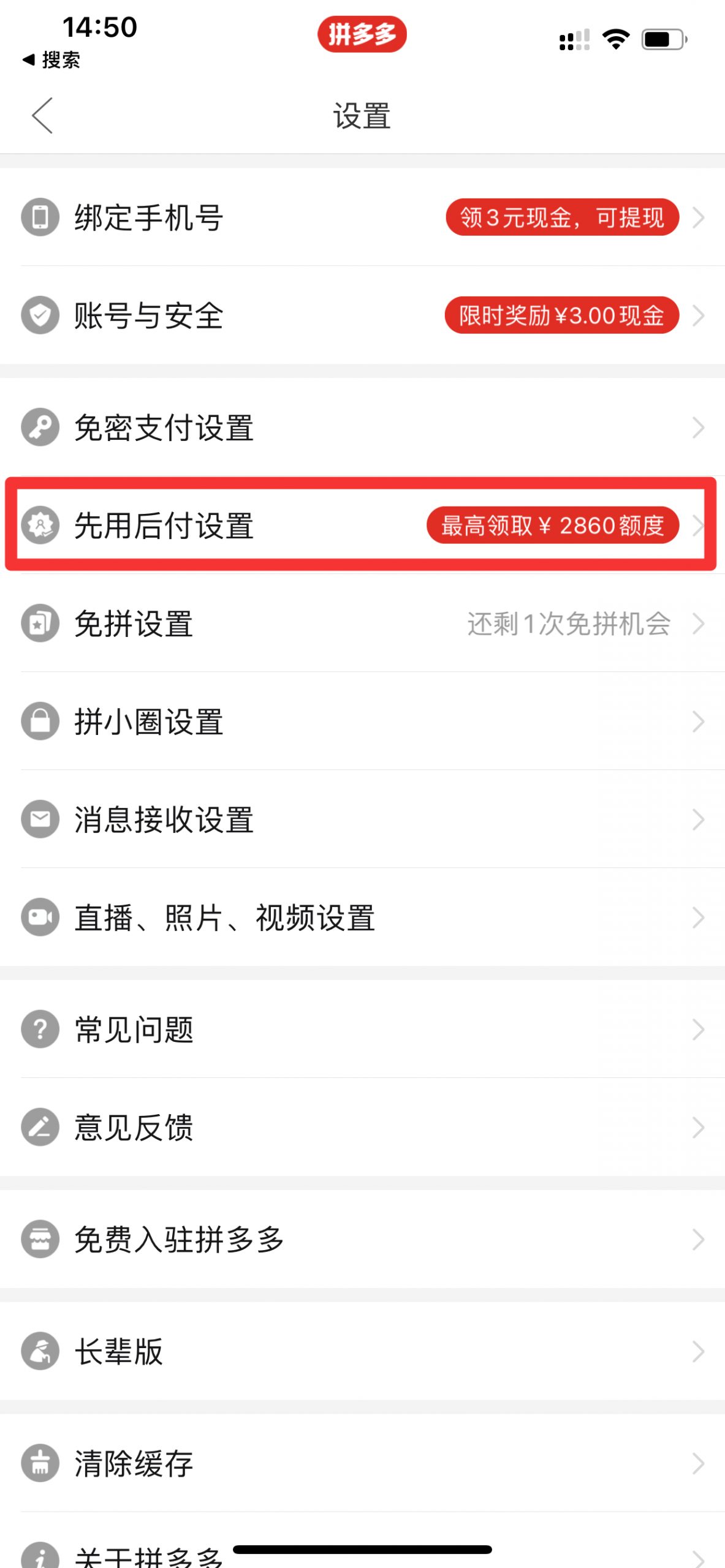
Task: Go back from the 设置 page
Action: click(x=42, y=115)
